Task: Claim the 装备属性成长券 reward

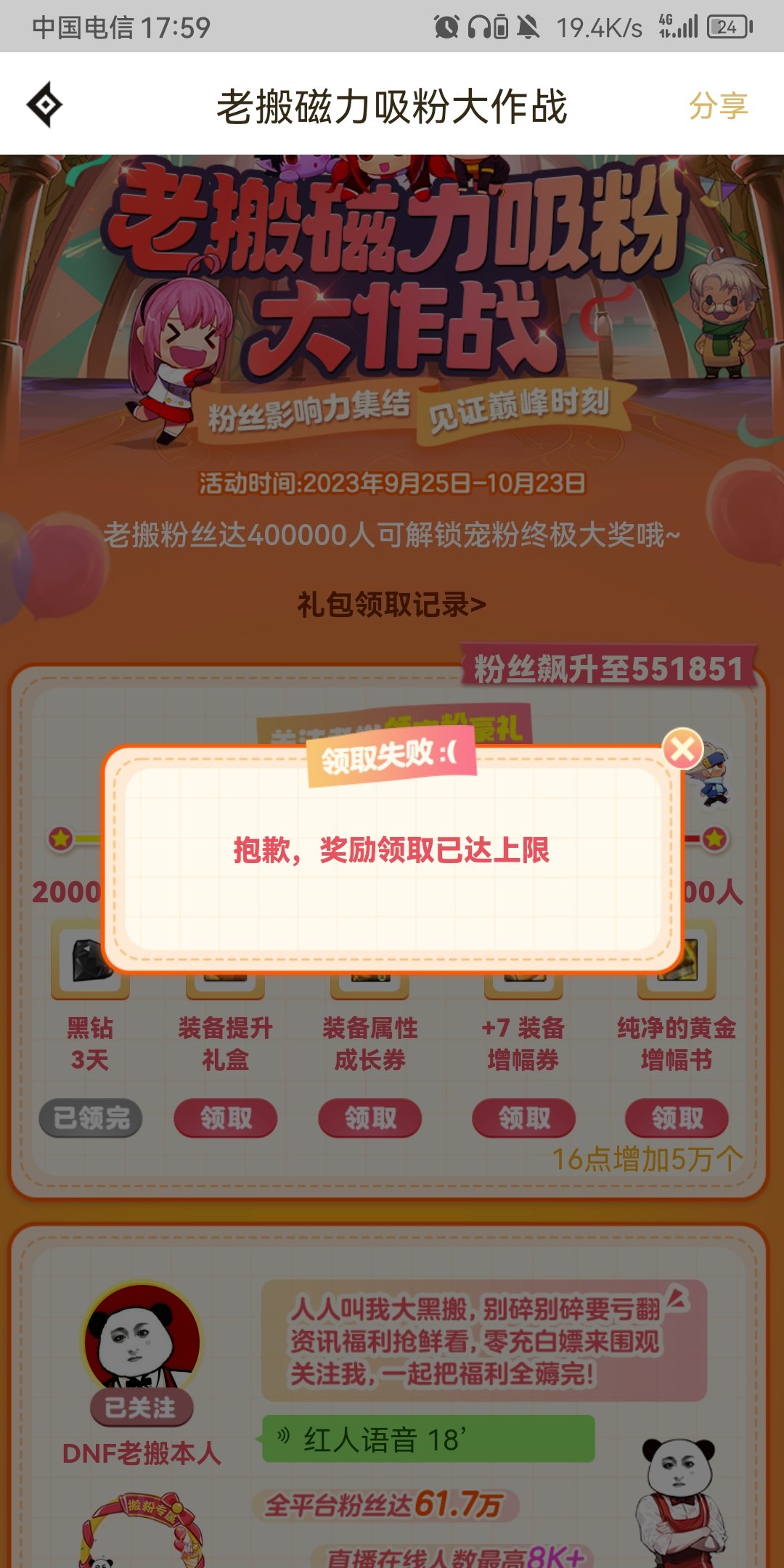Action: pos(370,1118)
